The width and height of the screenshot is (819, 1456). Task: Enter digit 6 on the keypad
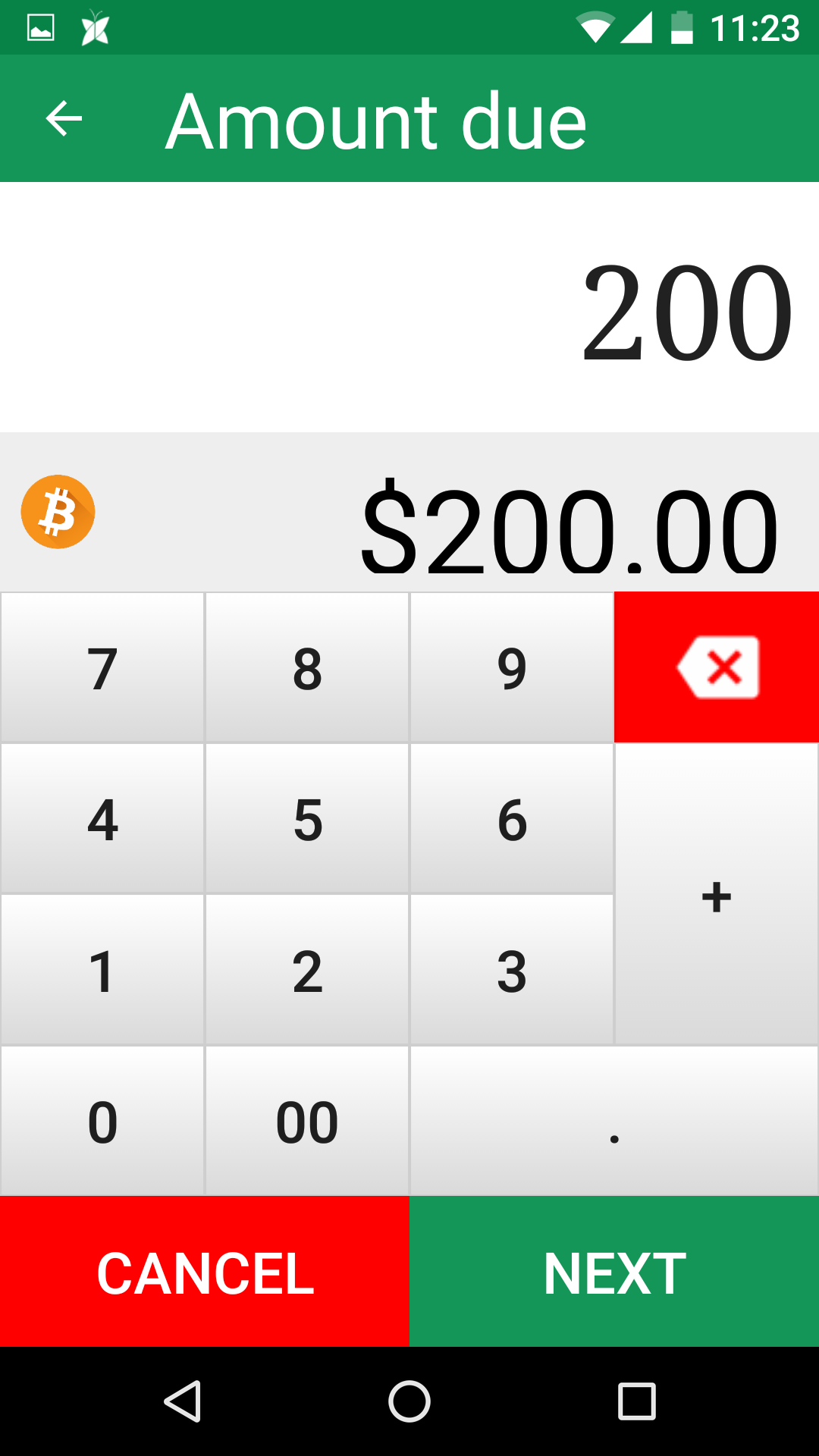click(x=512, y=819)
